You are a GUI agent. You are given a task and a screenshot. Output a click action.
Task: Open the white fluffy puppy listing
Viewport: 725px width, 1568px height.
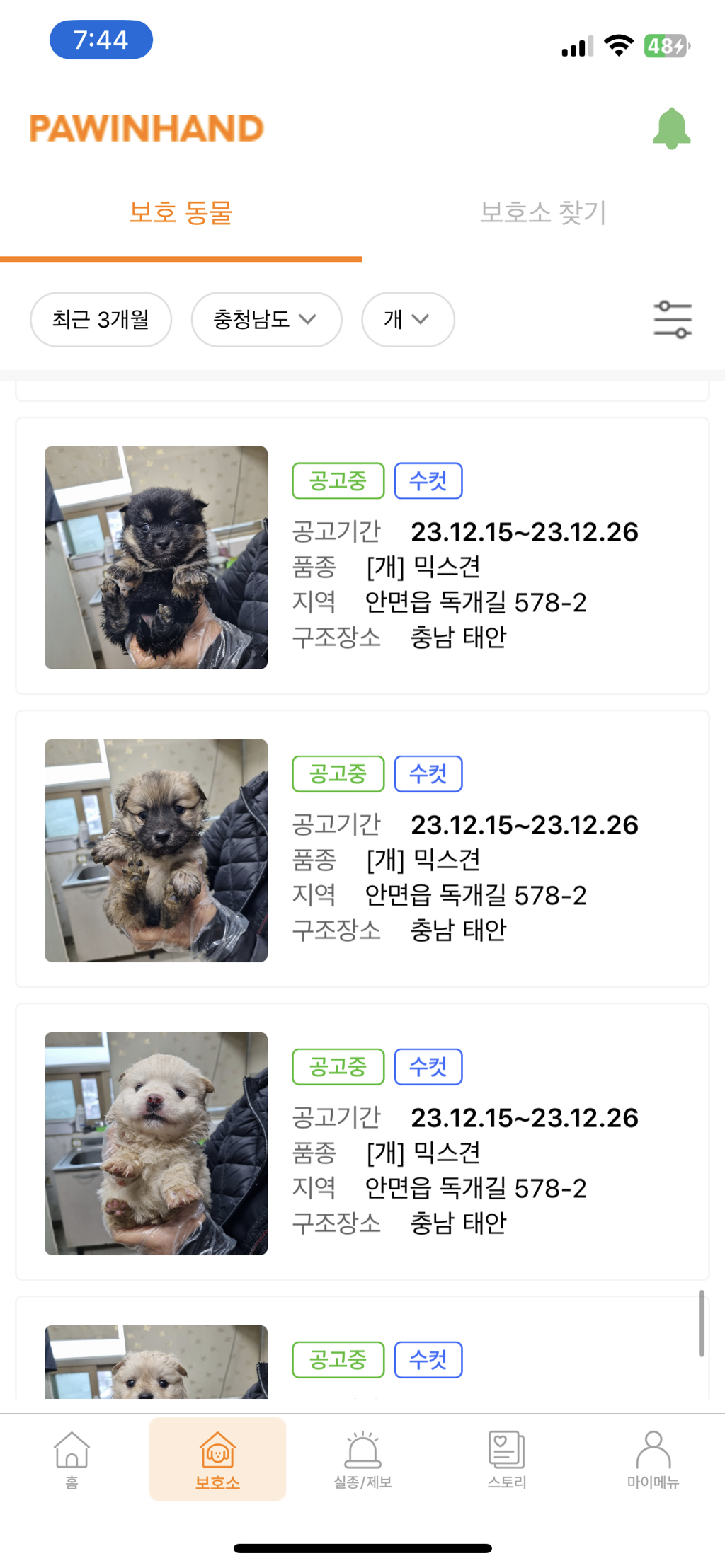click(362, 1142)
